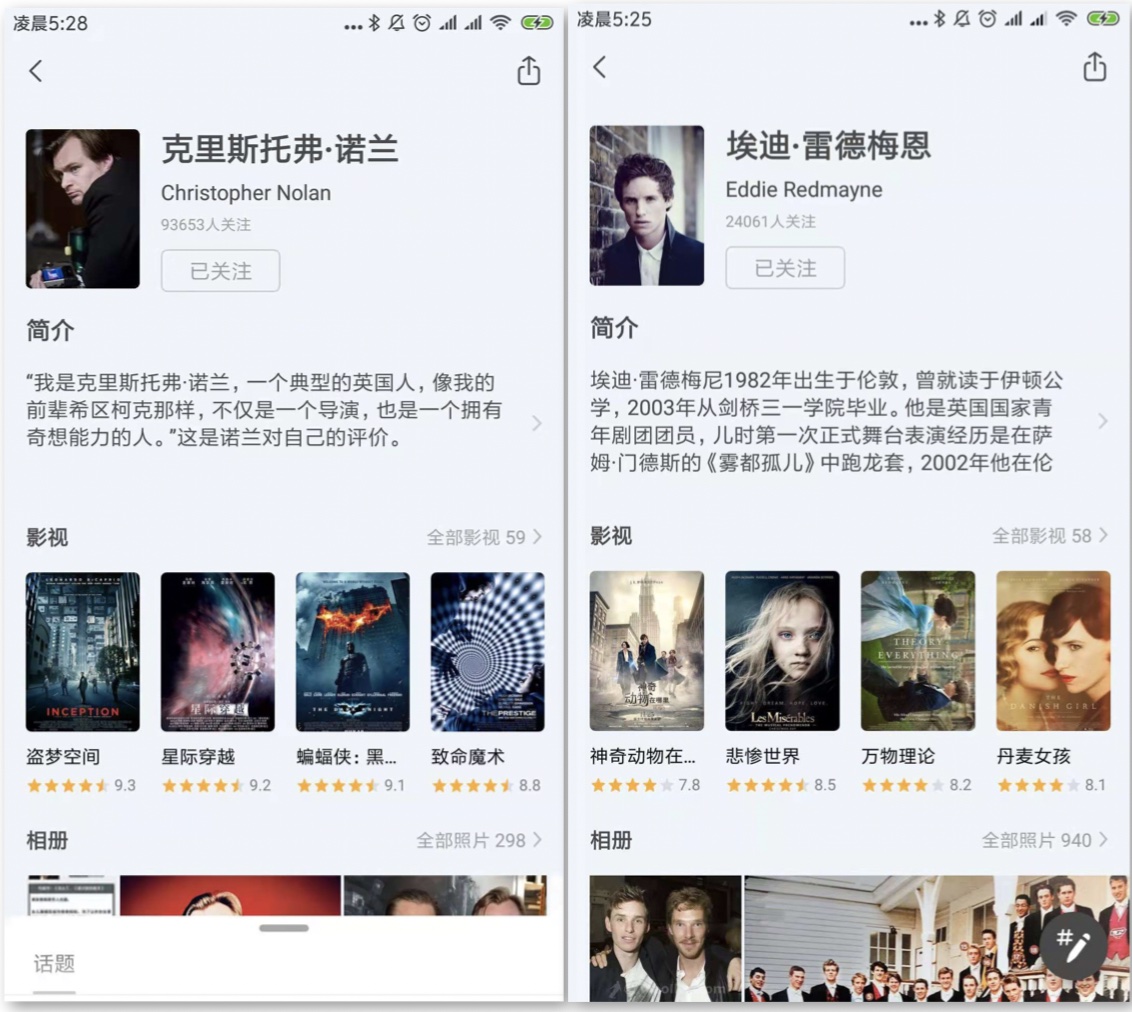The height and width of the screenshot is (1012, 1132).
Task: View 全部照片 940 album
Action: click(x=1045, y=840)
